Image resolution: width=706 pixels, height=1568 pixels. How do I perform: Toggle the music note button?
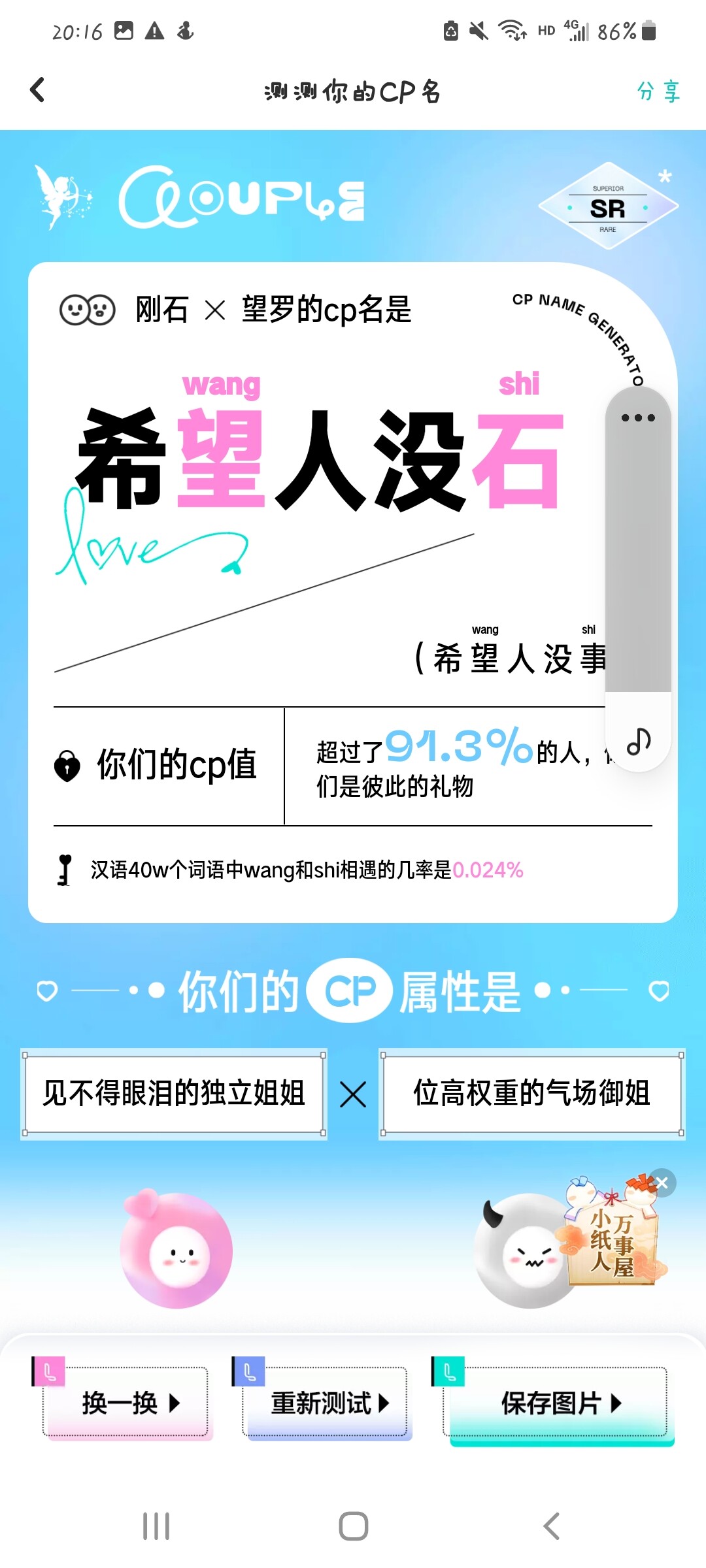click(x=638, y=741)
